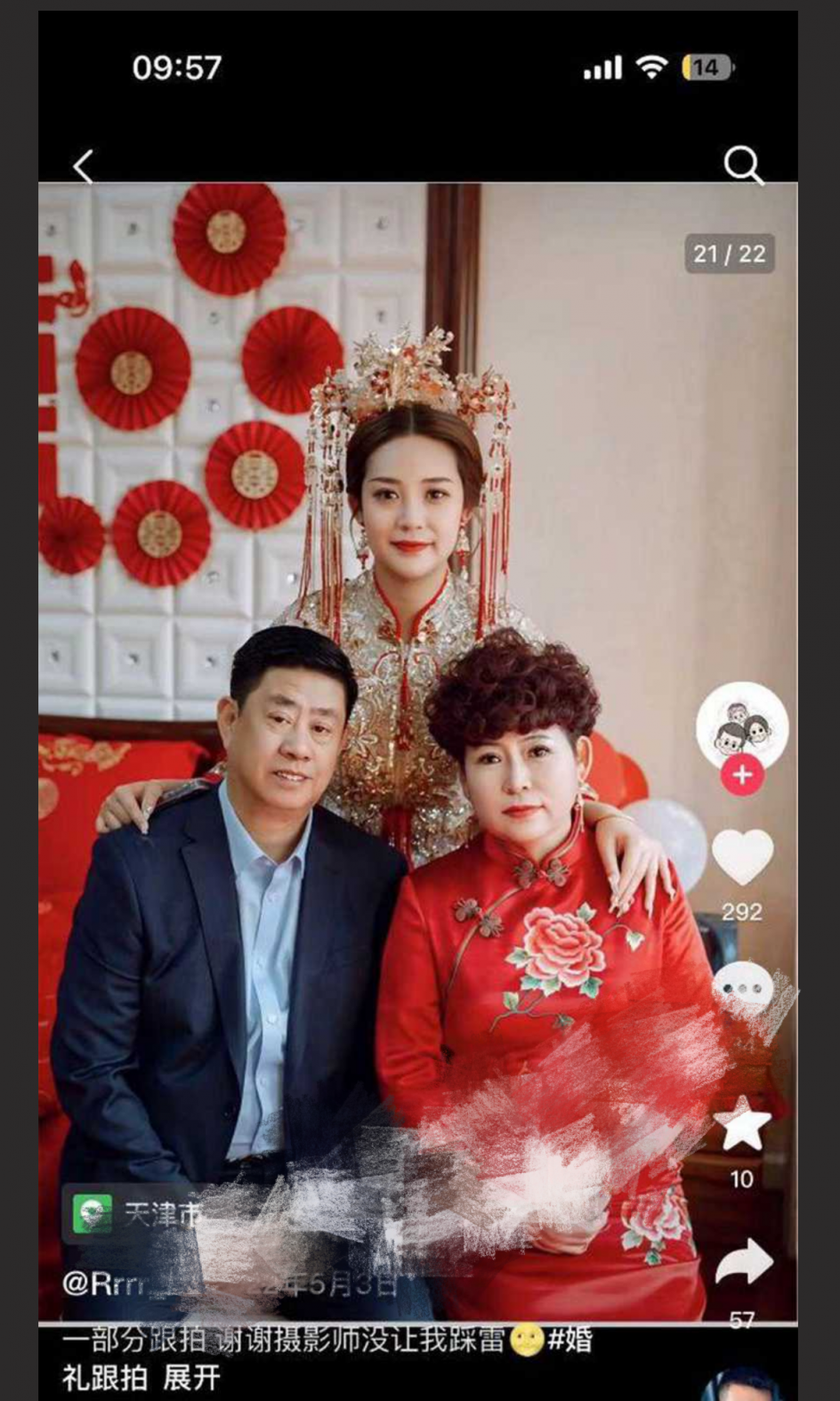Go back using the top-left arrow
The height and width of the screenshot is (1401, 840).
tap(83, 166)
